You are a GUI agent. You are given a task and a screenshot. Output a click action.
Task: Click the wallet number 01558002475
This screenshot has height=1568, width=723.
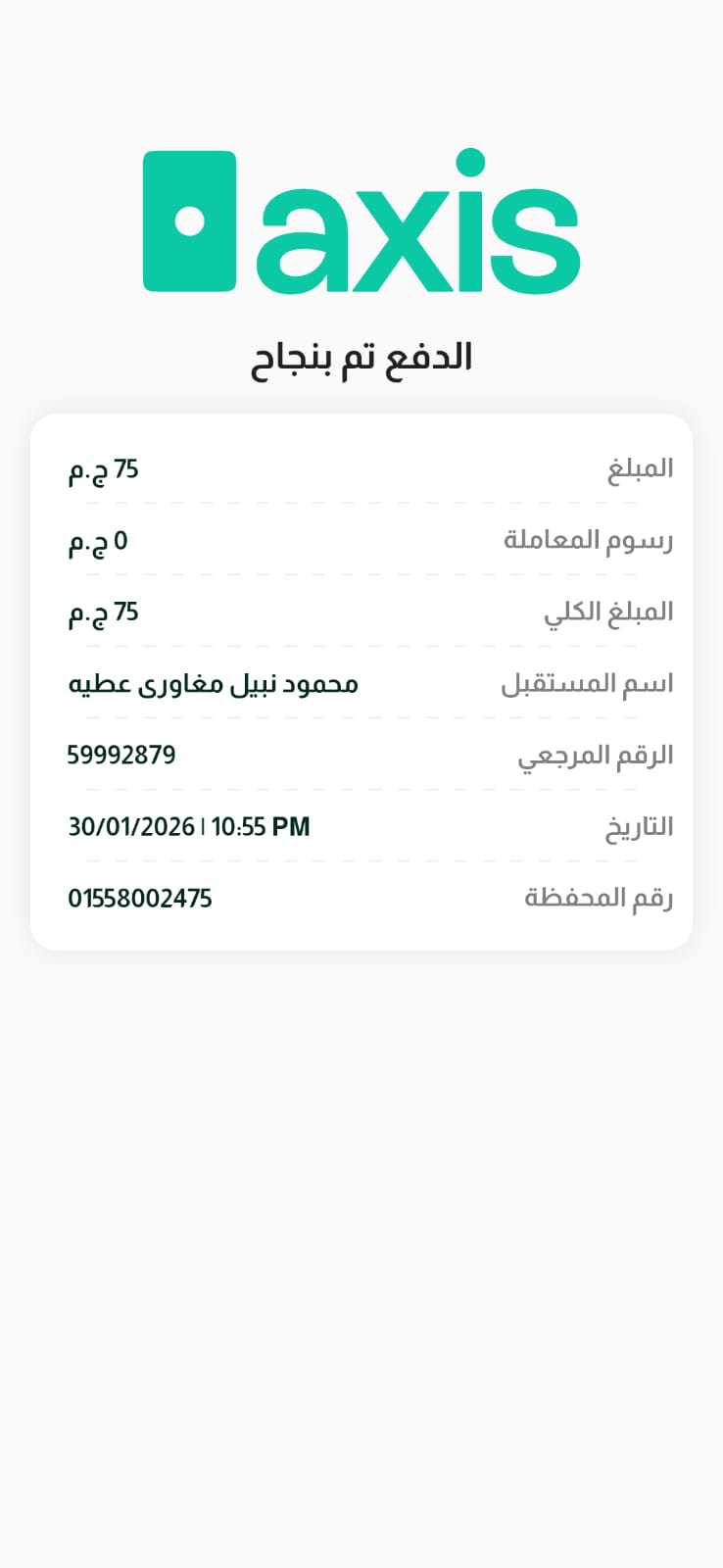point(139,897)
